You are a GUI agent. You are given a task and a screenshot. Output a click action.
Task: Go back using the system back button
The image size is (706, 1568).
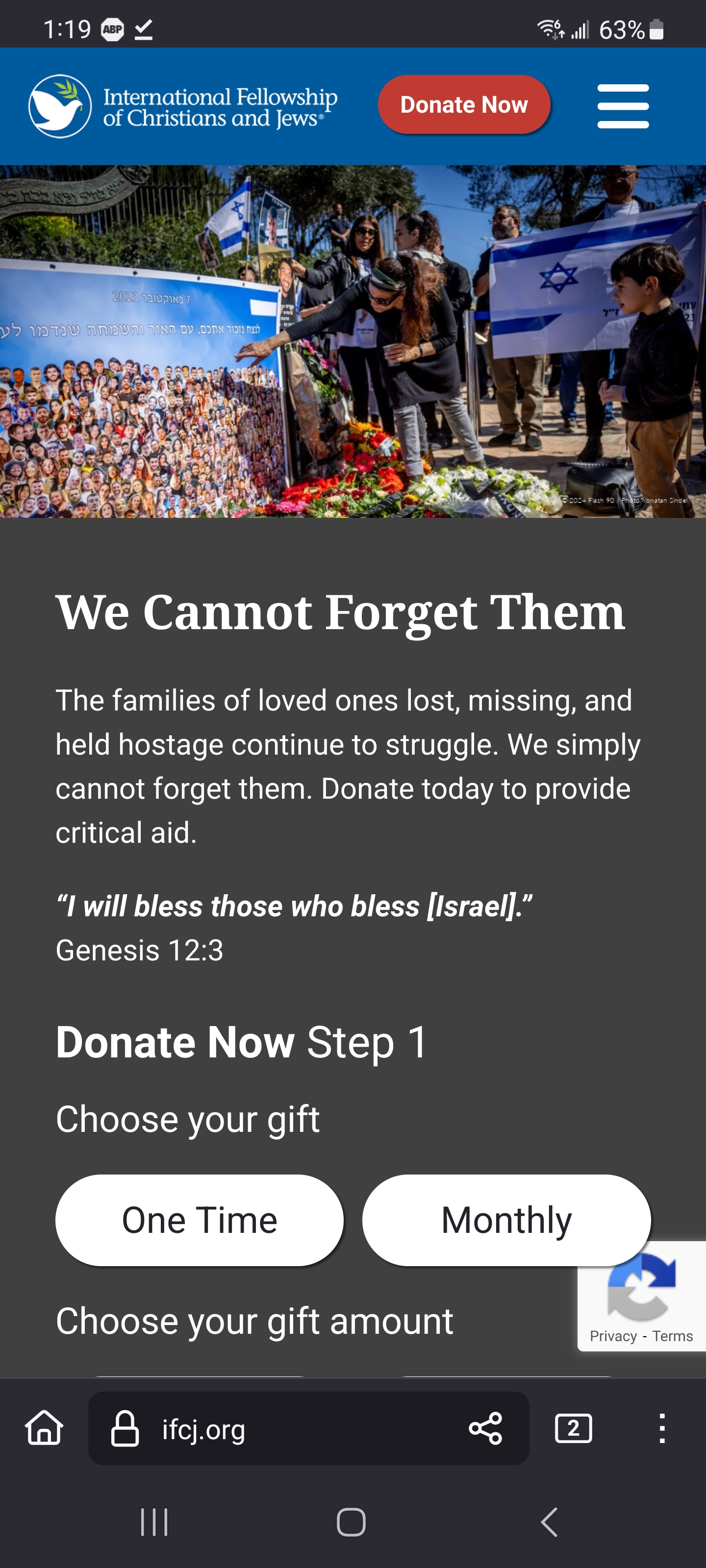click(x=549, y=1522)
